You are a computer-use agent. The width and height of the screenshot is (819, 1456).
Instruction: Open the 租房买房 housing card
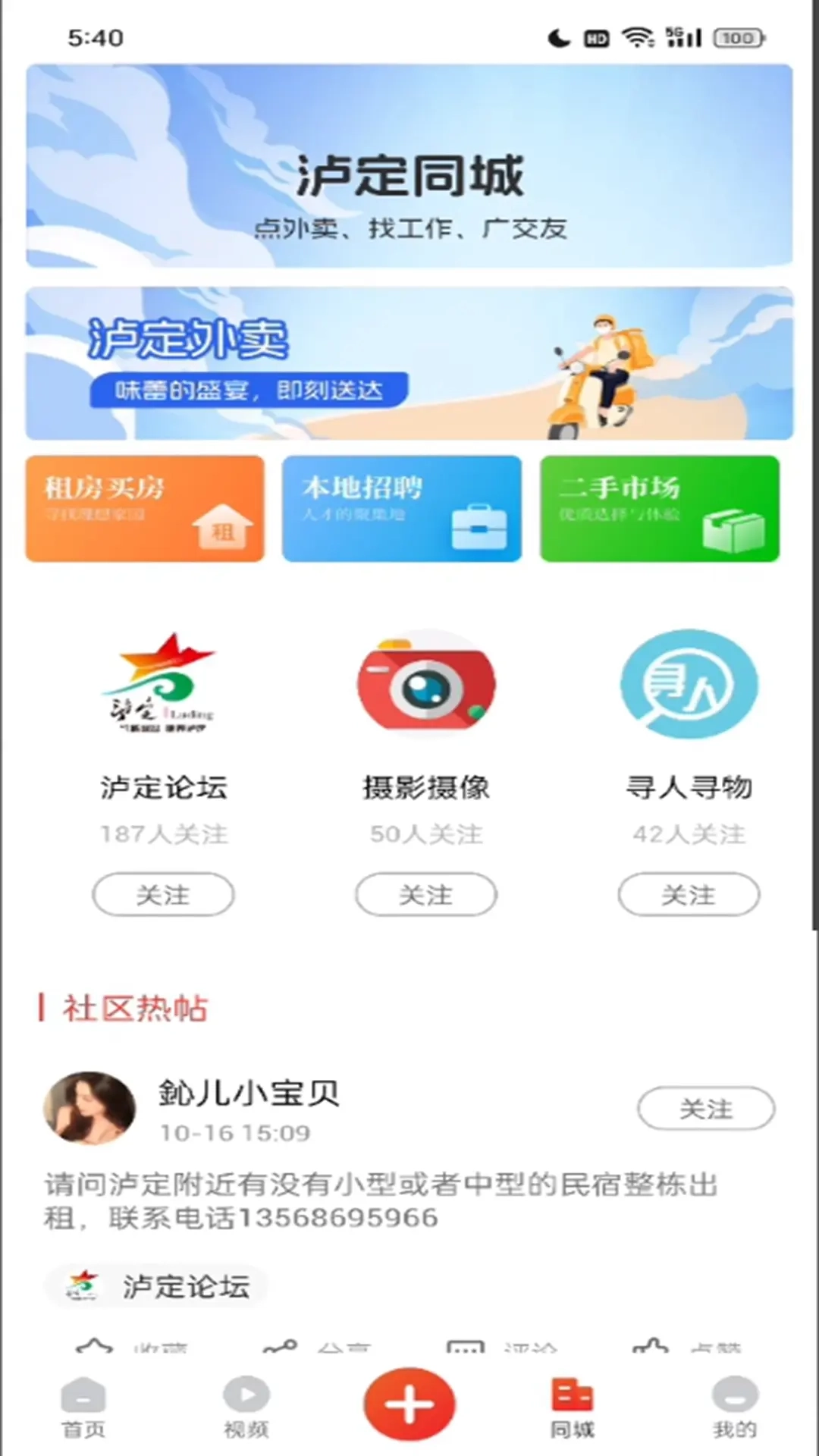144,508
